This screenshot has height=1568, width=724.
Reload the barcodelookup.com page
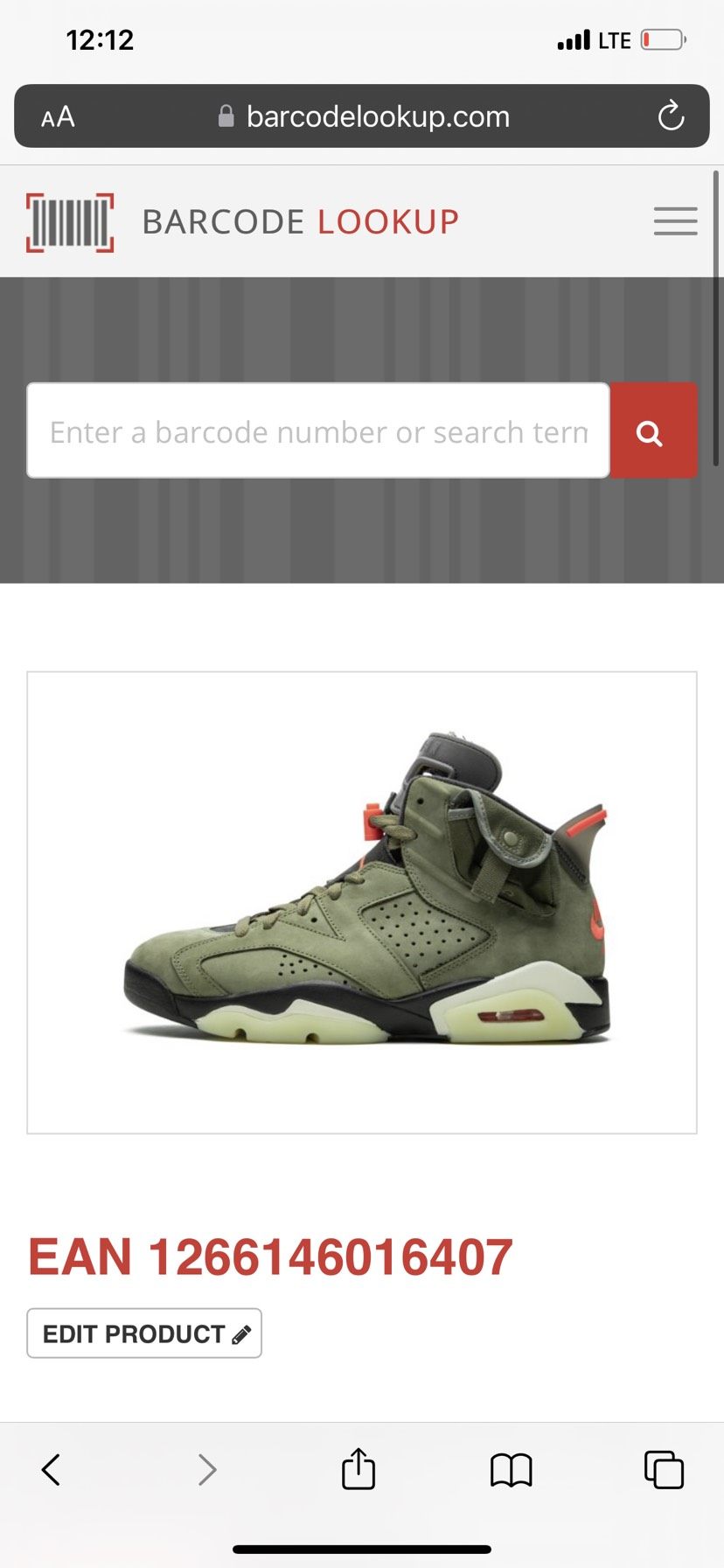671,115
